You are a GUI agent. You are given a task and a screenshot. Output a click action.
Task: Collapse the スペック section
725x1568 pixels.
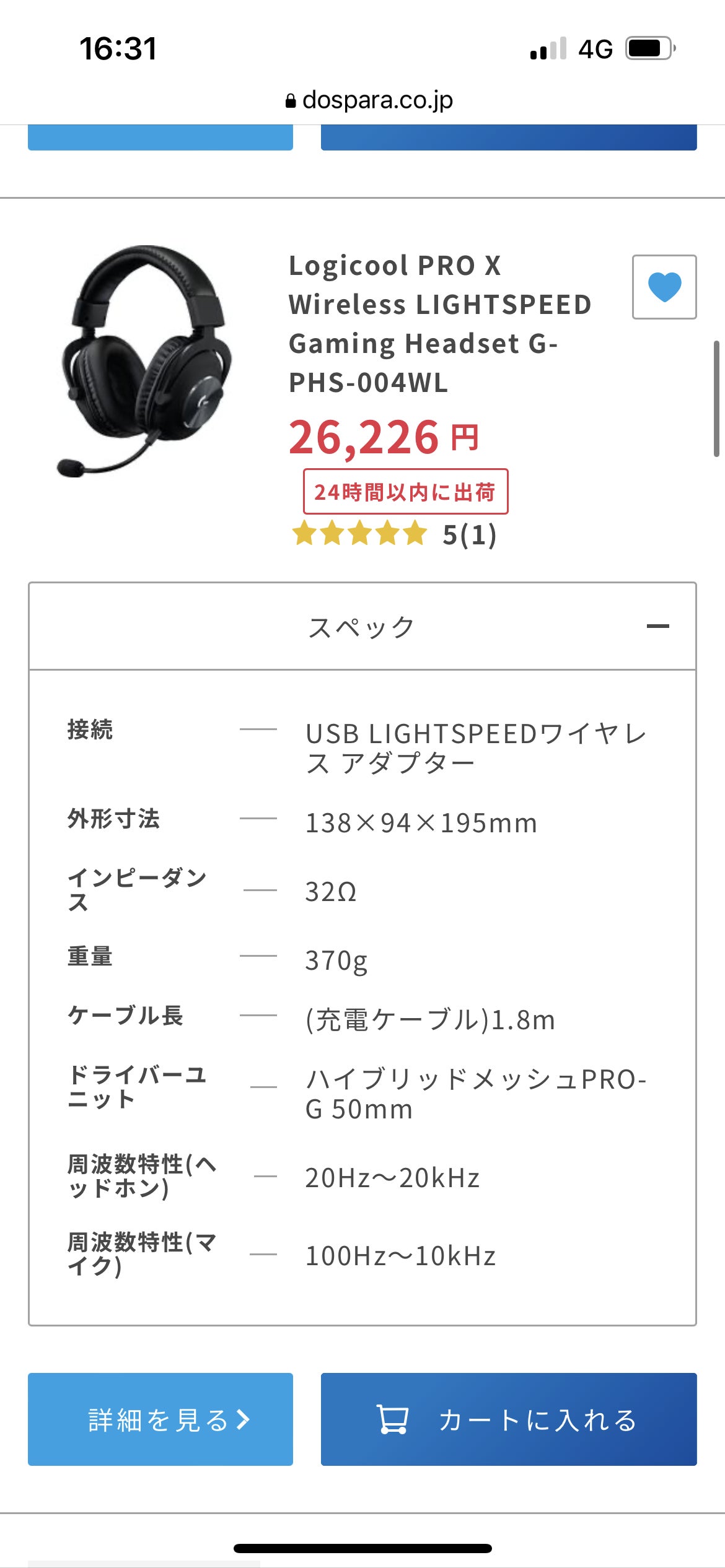click(657, 626)
